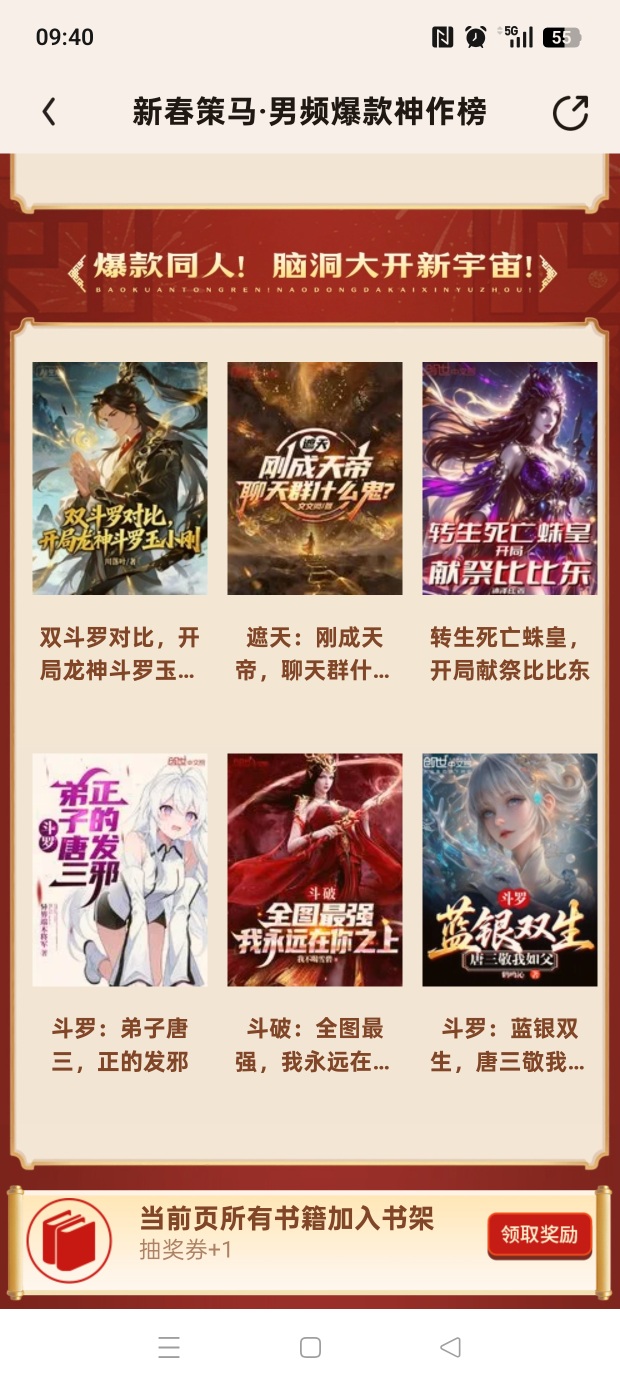
Task: Open book 遮天：刚成天帝，聊天群什么鬼
Action: (x=314, y=479)
